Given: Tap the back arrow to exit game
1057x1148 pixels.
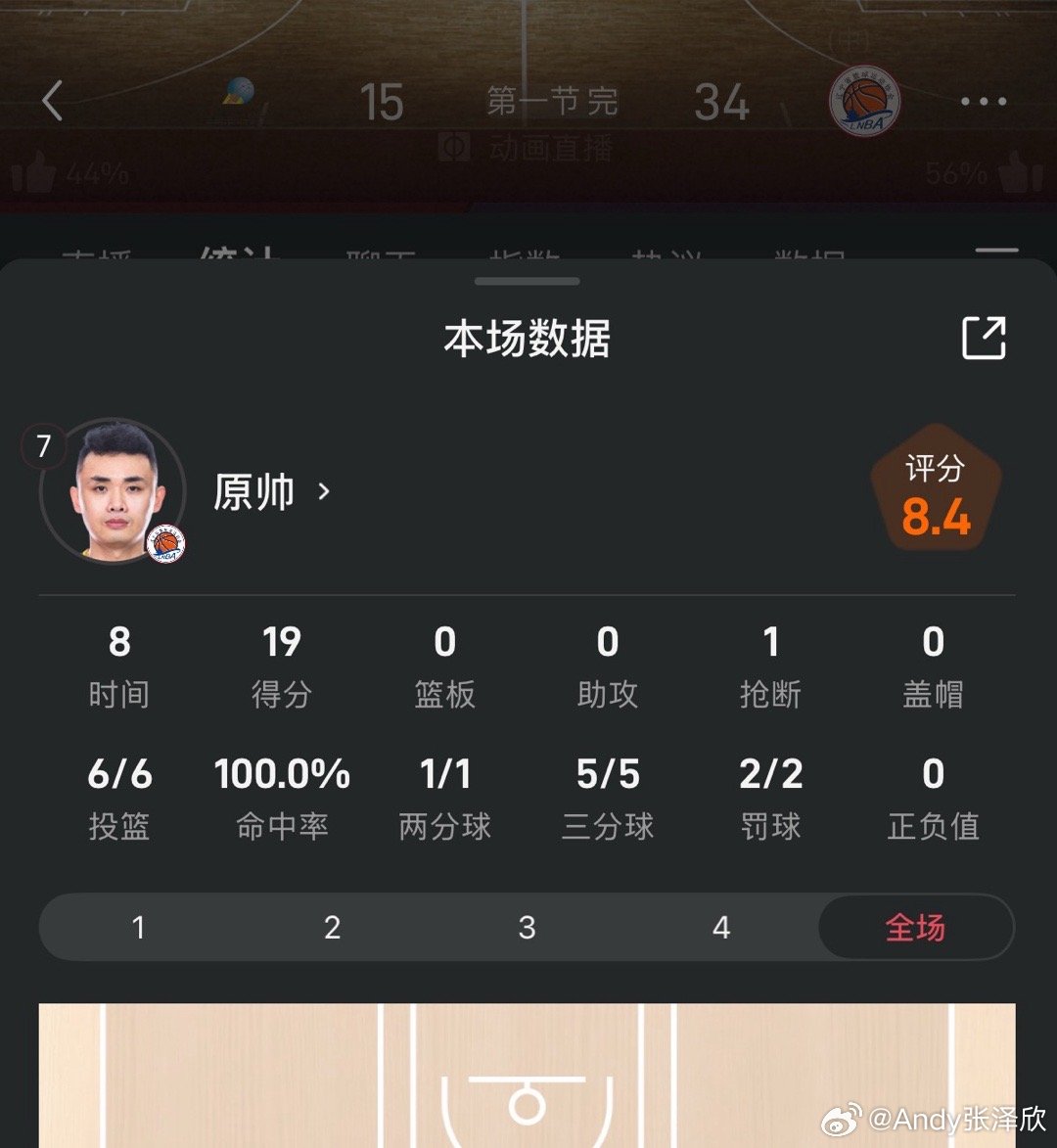Looking at the screenshot, I should click(x=54, y=102).
